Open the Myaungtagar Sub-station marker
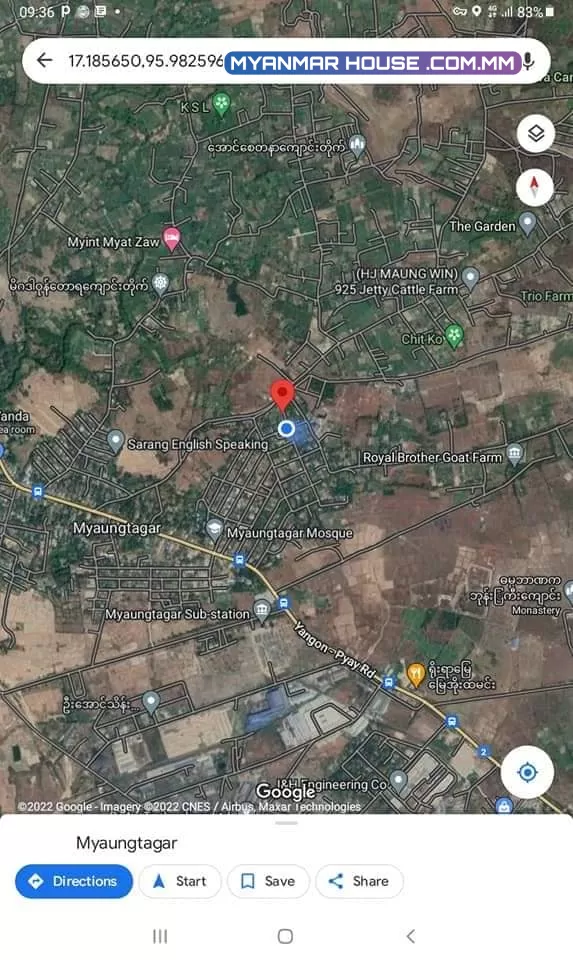573x960 pixels. pos(262,610)
